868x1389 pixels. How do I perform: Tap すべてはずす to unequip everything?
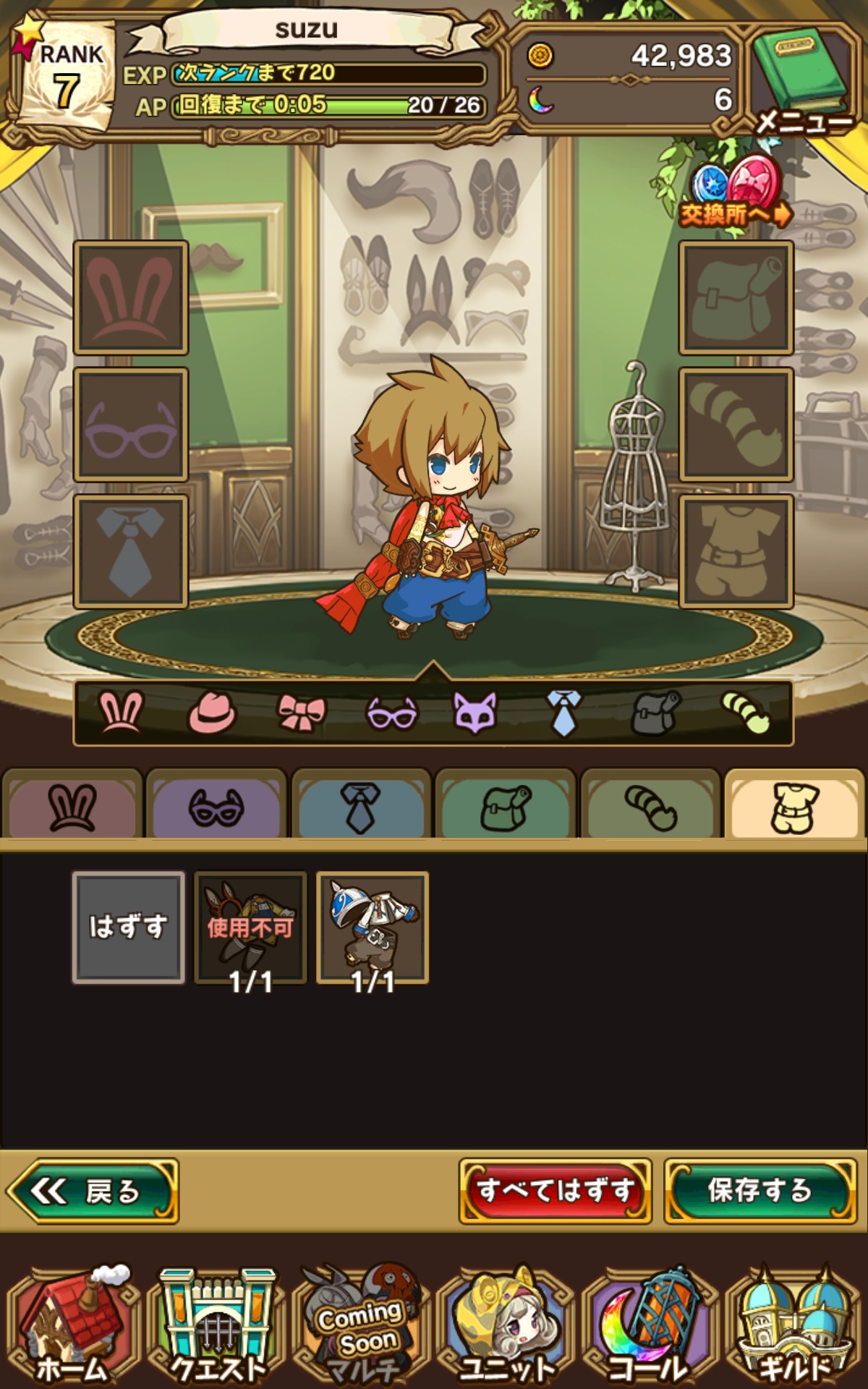(555, 1192)
